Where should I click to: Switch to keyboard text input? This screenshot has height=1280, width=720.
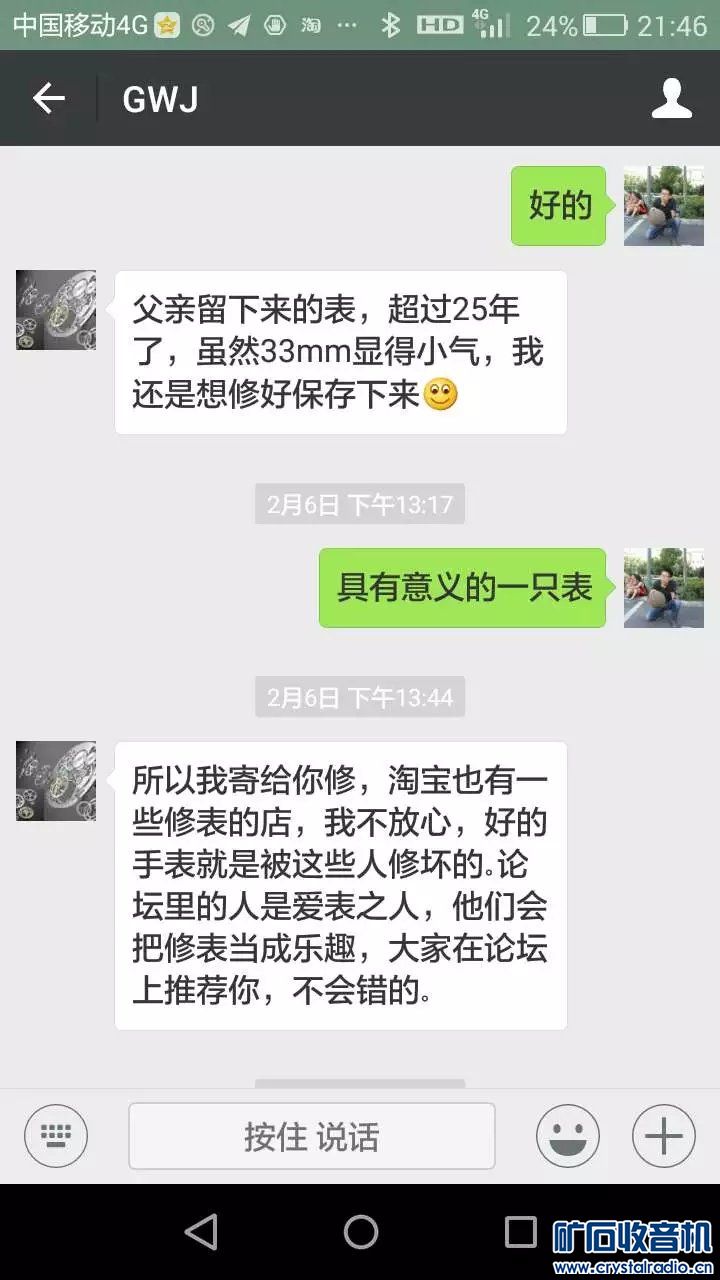pos(56,1136)
